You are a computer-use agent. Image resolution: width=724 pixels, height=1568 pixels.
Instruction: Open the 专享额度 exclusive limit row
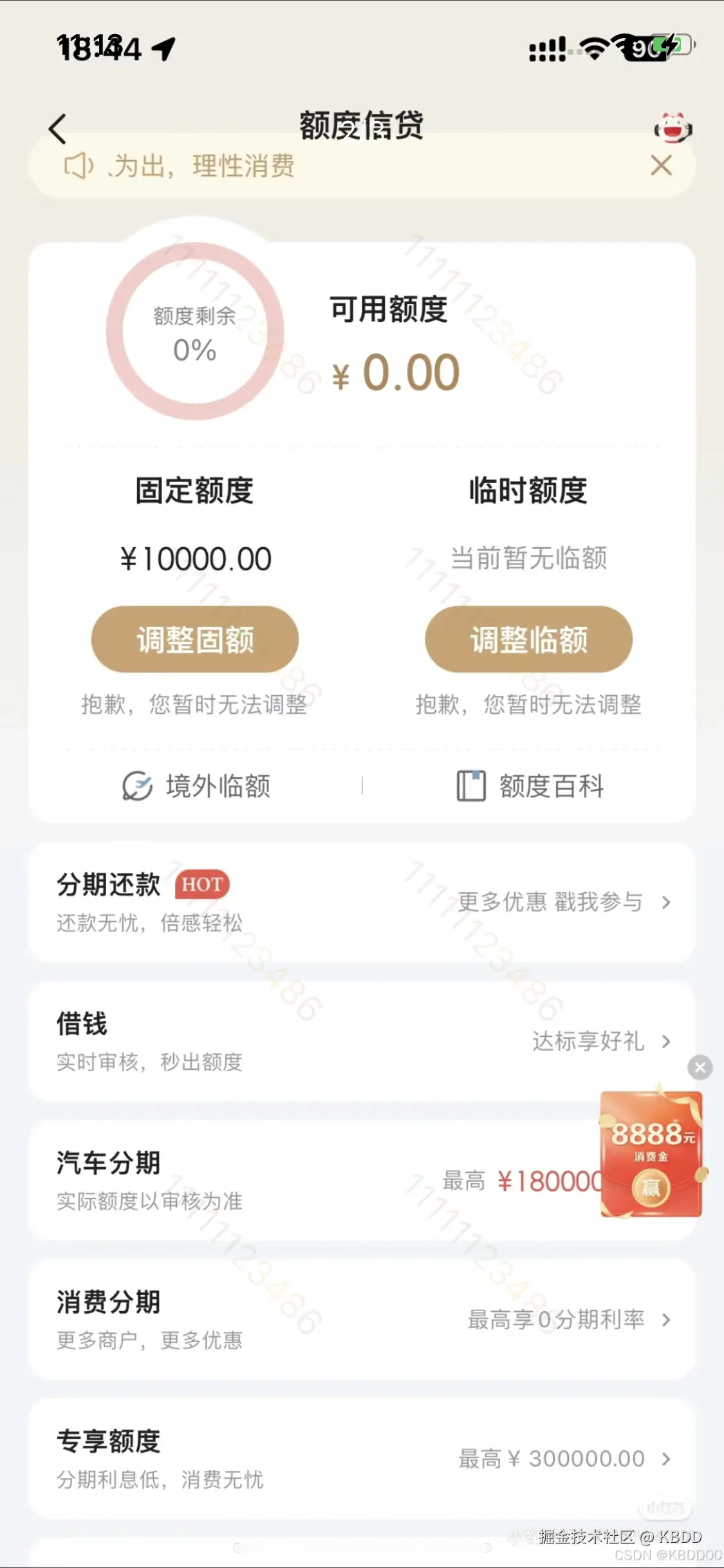coord(362,1459)
